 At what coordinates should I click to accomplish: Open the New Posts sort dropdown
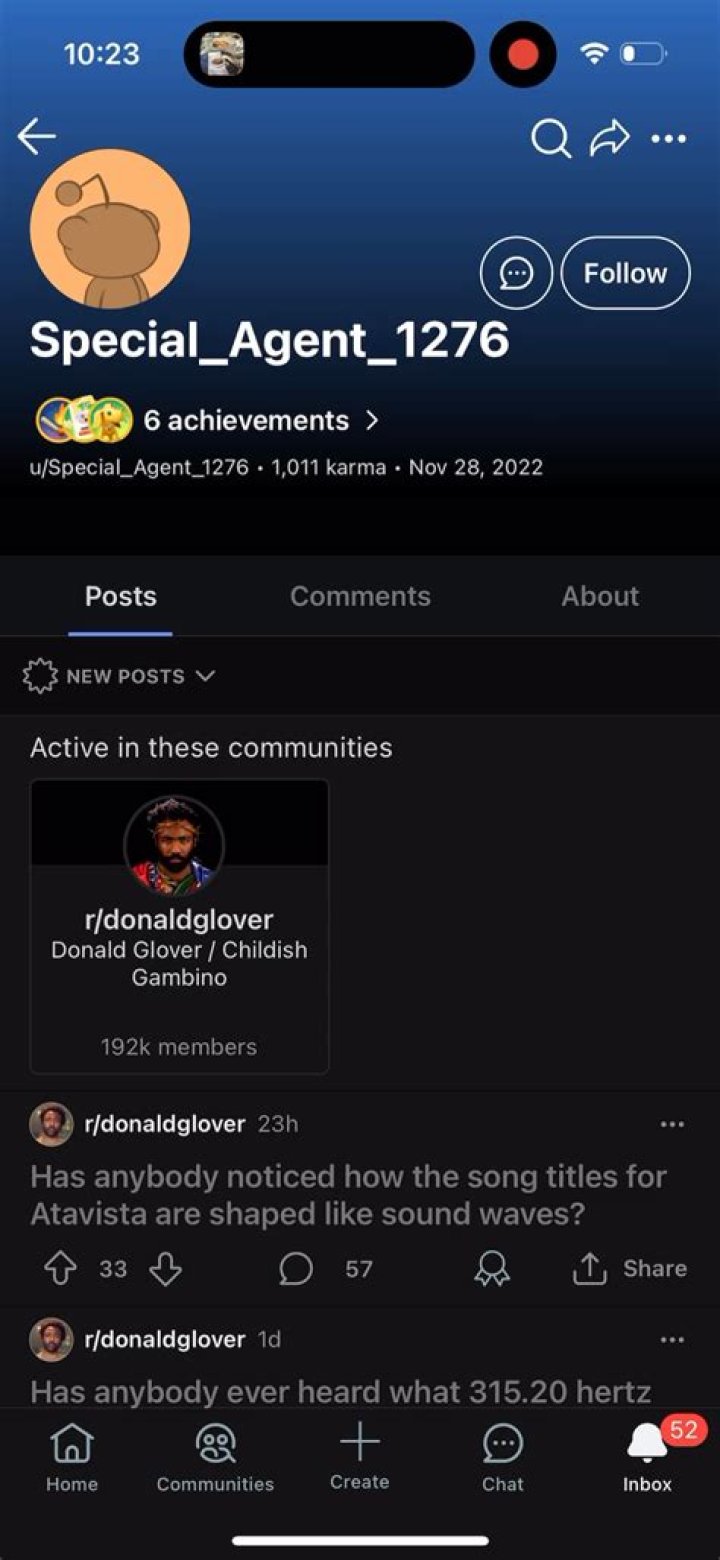click(118, 676)
